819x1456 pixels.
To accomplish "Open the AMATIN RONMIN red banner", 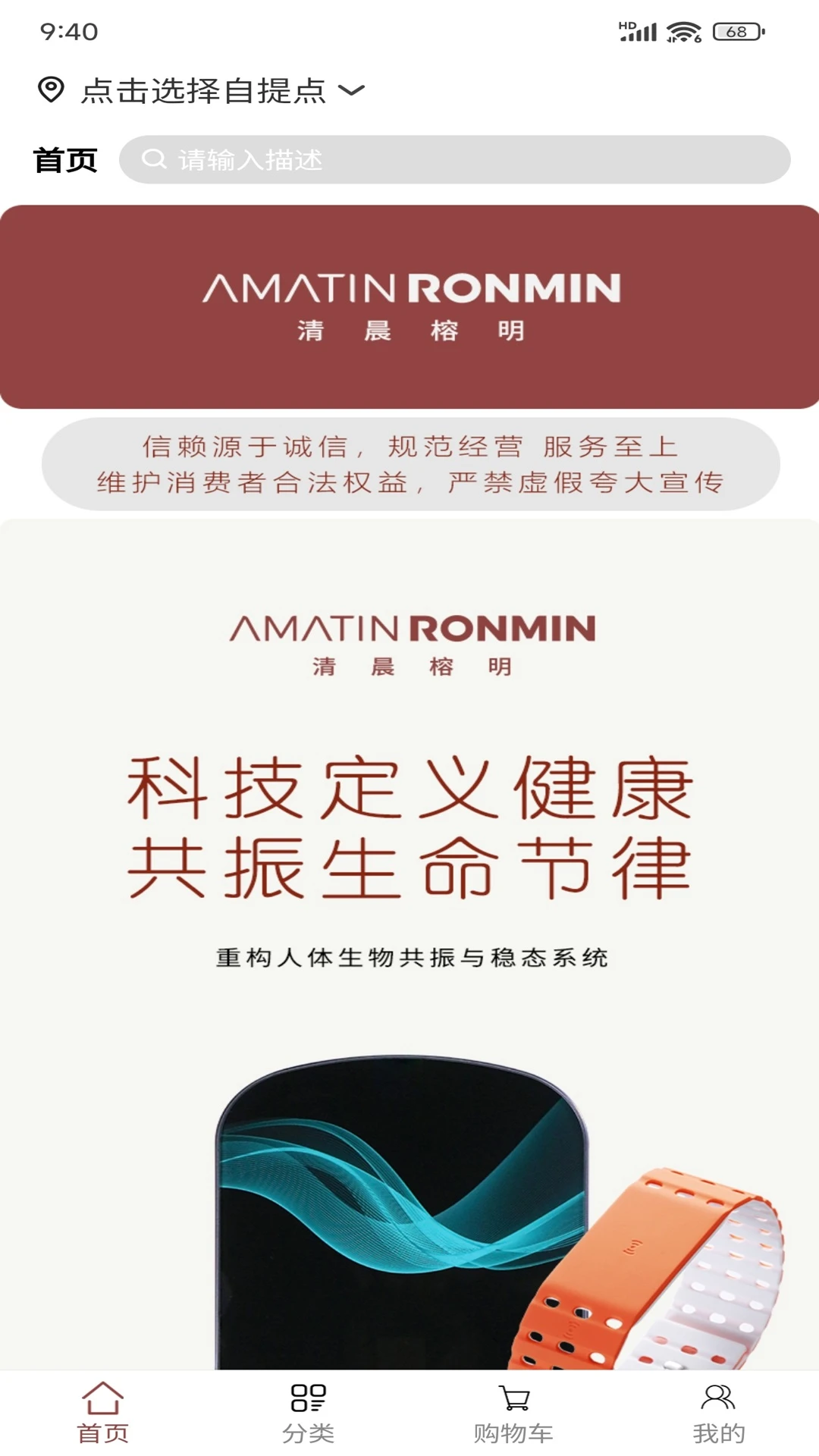I will [409, 307].
